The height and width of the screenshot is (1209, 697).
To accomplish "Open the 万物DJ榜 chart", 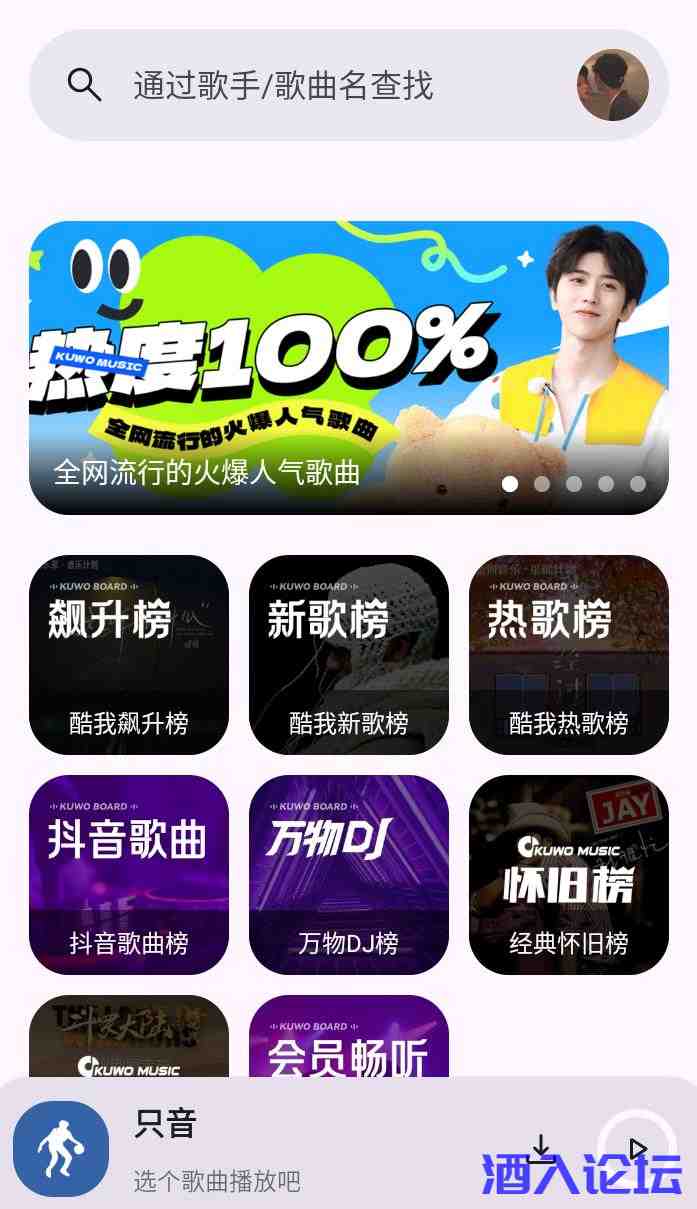I will (348, 874).
